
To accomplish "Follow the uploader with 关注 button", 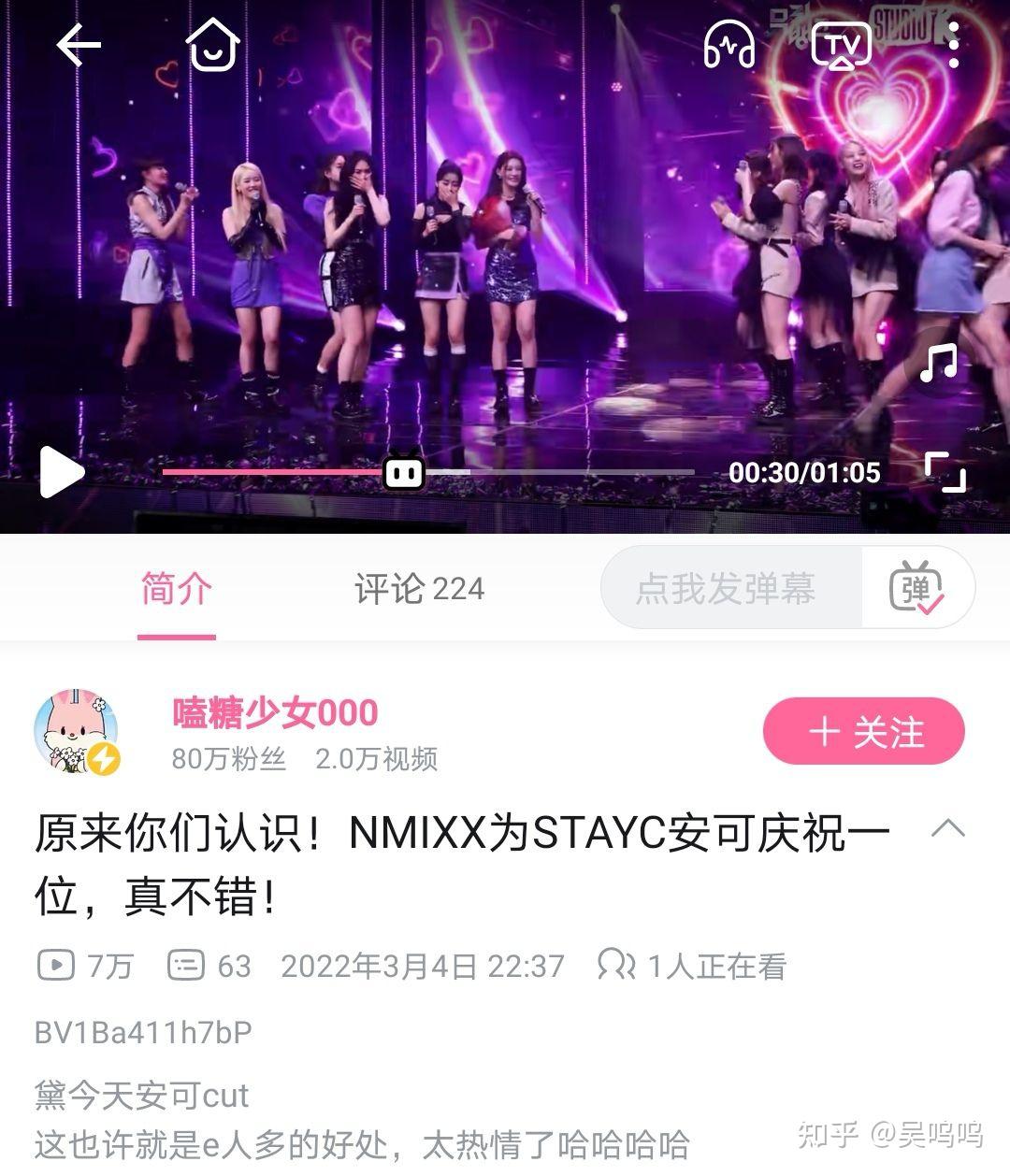I will [x=863, y=732].
